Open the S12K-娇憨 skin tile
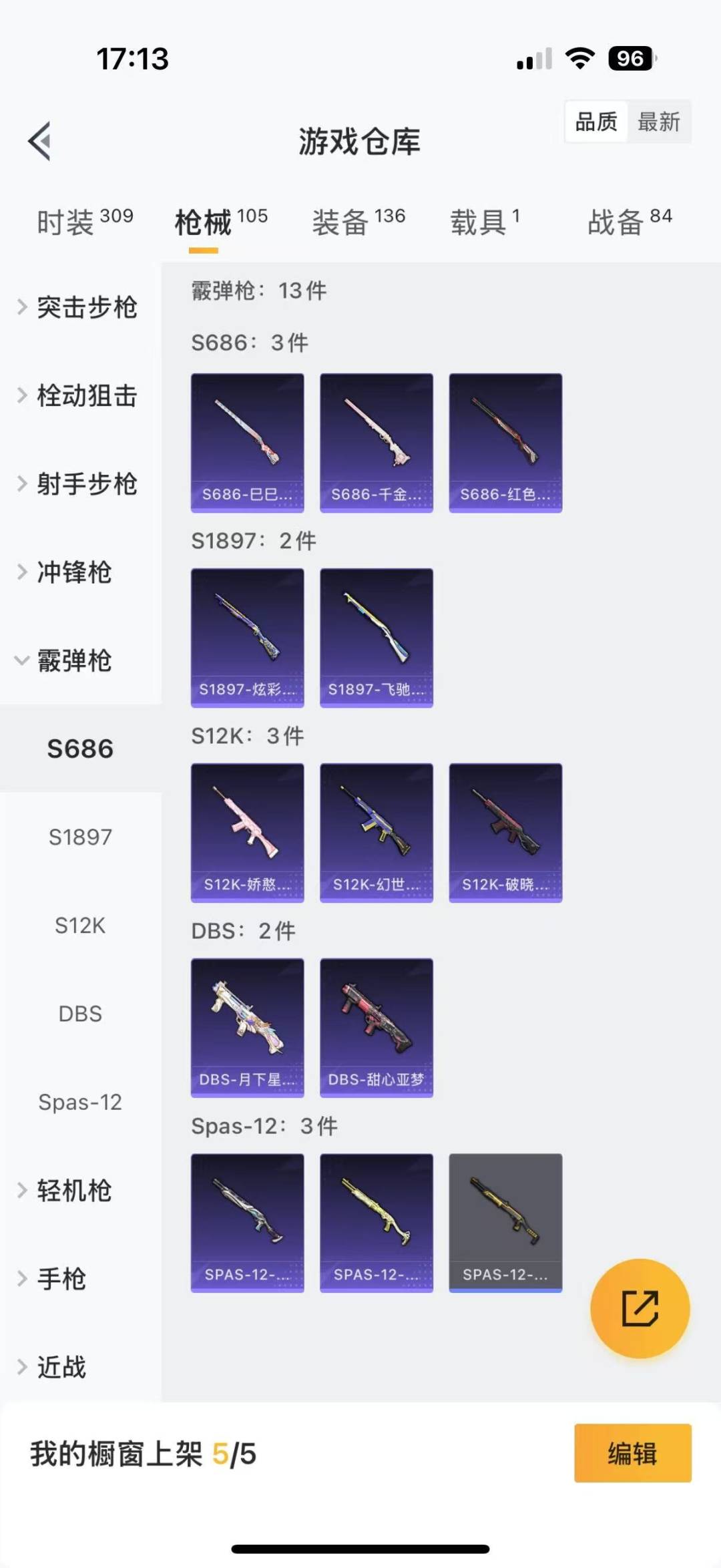 click(248, 833)
